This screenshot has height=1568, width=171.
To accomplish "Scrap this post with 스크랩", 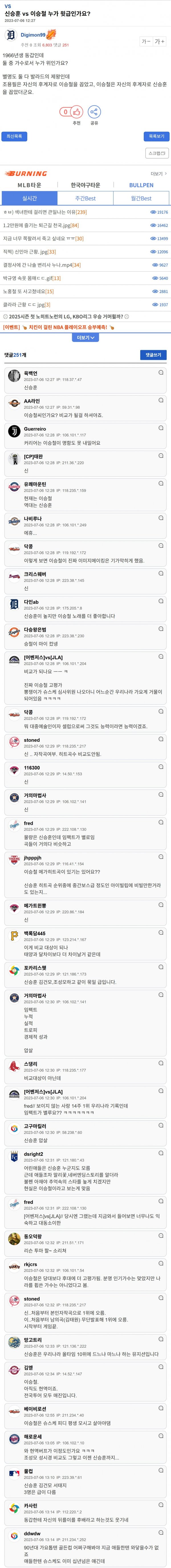I will (x=156, y=153).
